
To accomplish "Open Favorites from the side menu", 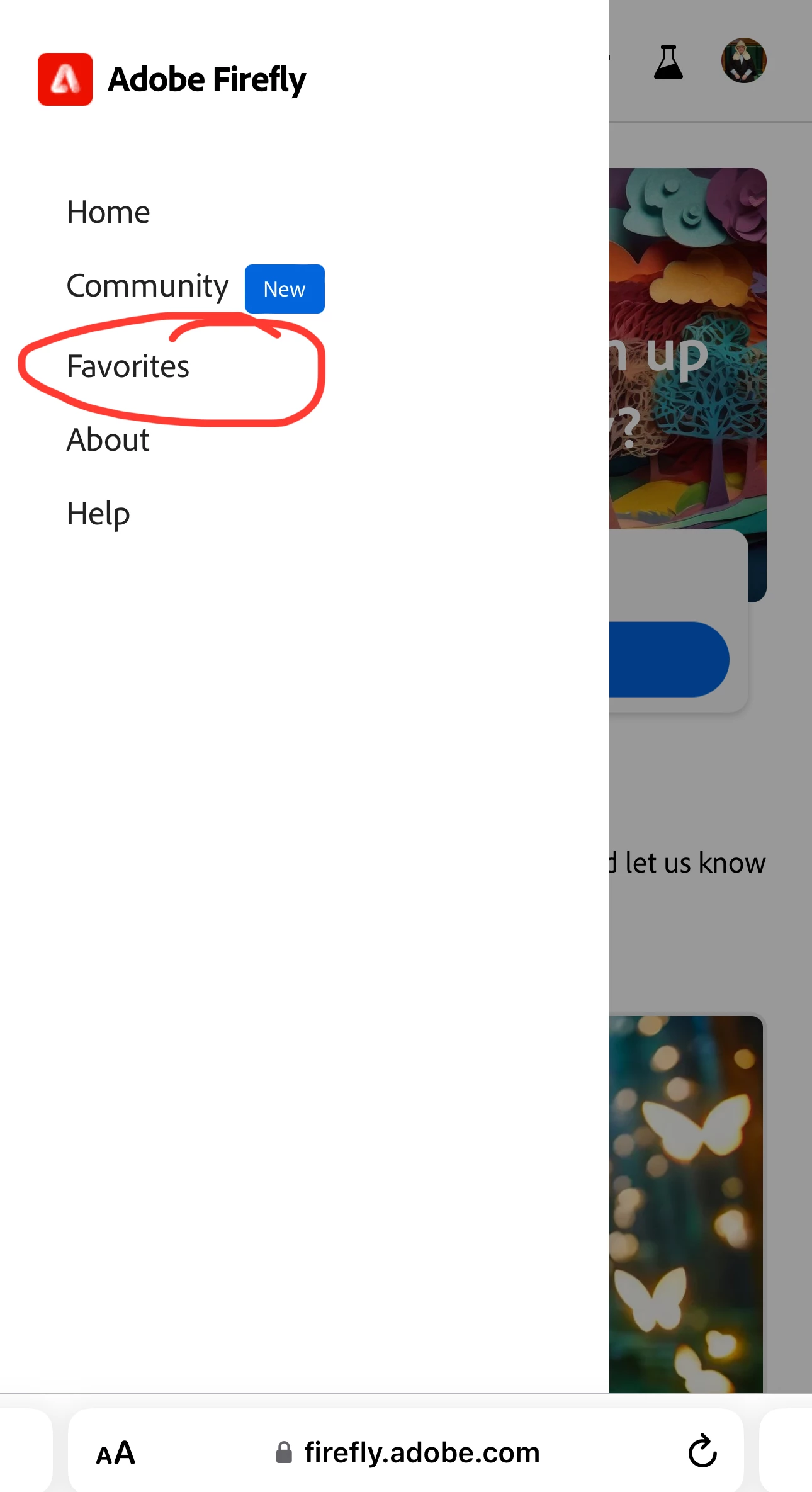I will [x=128, y=366].
